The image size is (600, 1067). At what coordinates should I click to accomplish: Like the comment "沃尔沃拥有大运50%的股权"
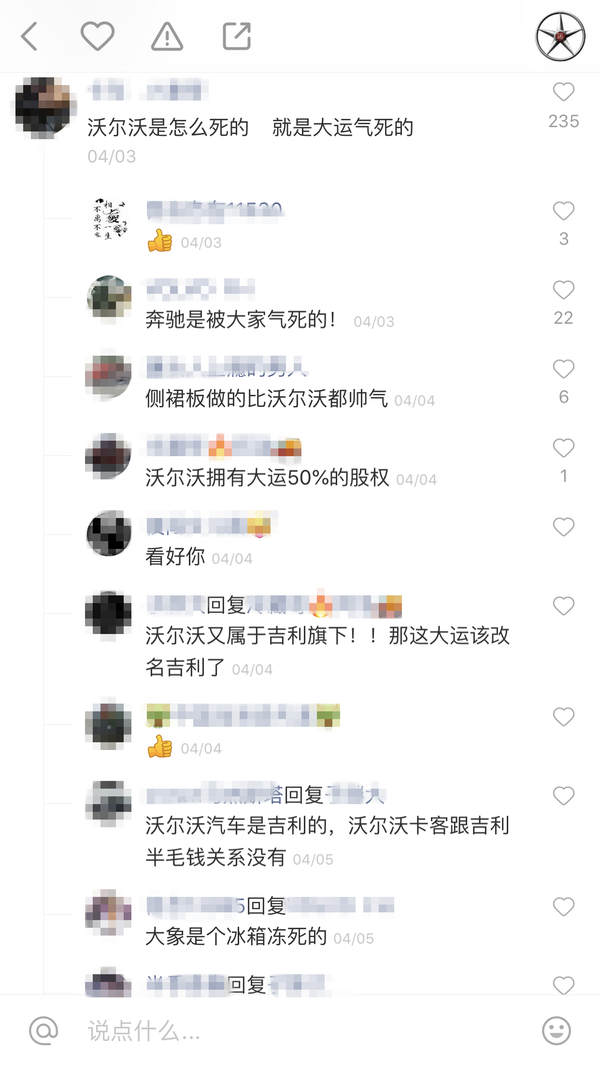tap(563, 448)
